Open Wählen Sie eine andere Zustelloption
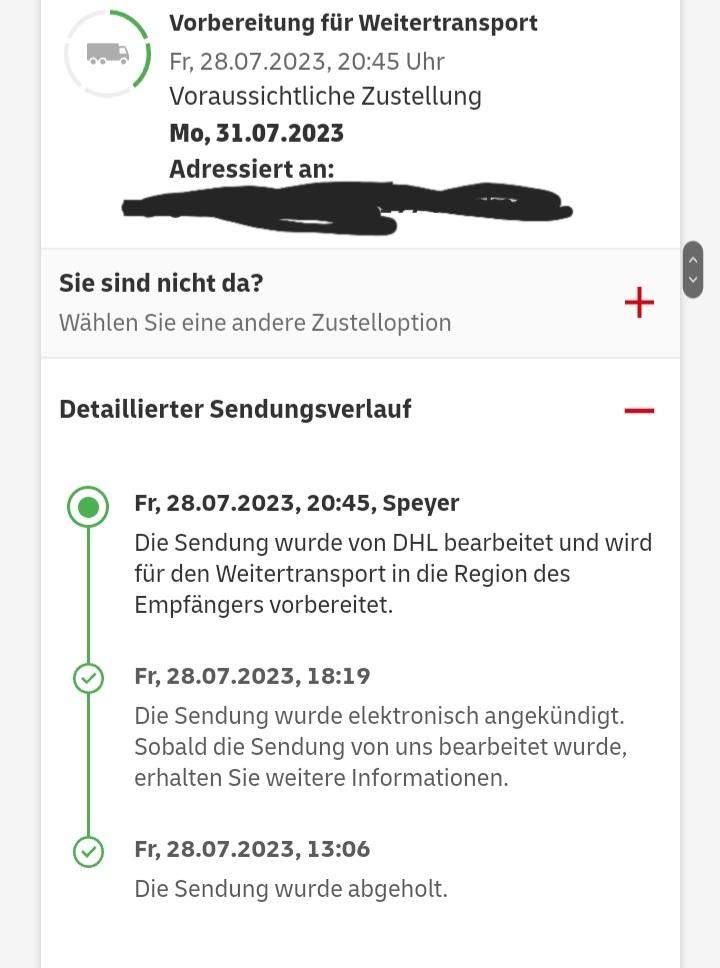720x968 pixels. click(x=256, y=322)
